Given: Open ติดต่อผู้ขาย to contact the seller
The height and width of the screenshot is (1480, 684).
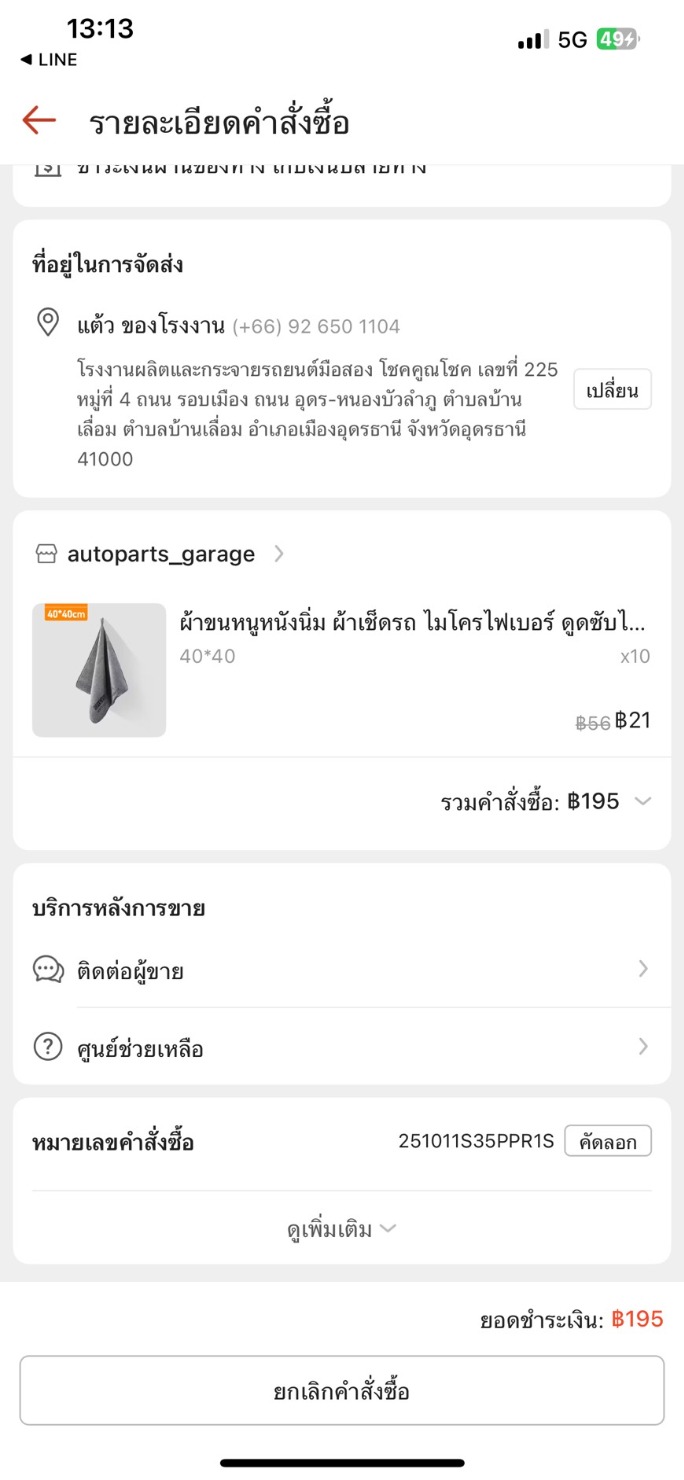Looking at the screenshot, I should pyautogui.click(x=341, y=970).
